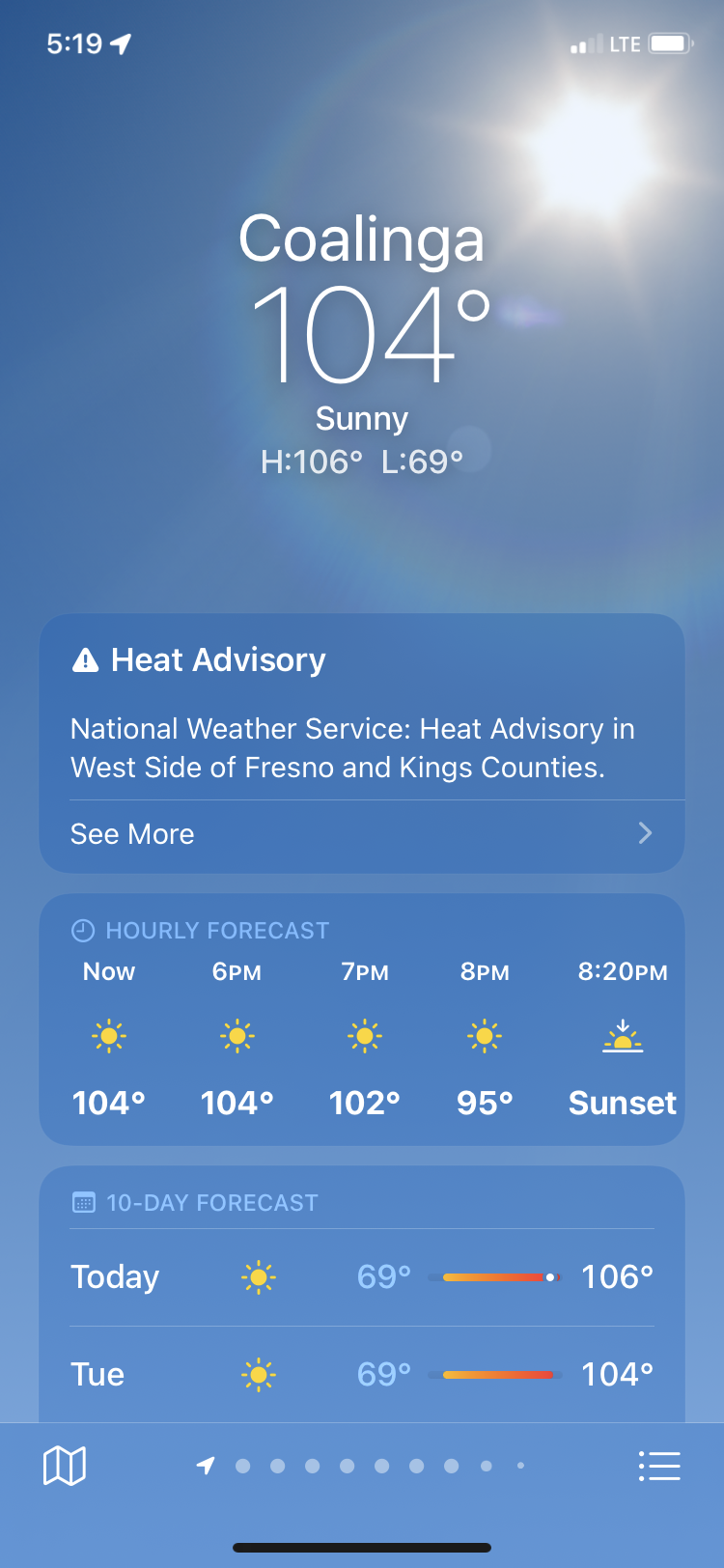Open Today's forecast details
This screenshot has height=1568, width=724.
click(361, 1277)
